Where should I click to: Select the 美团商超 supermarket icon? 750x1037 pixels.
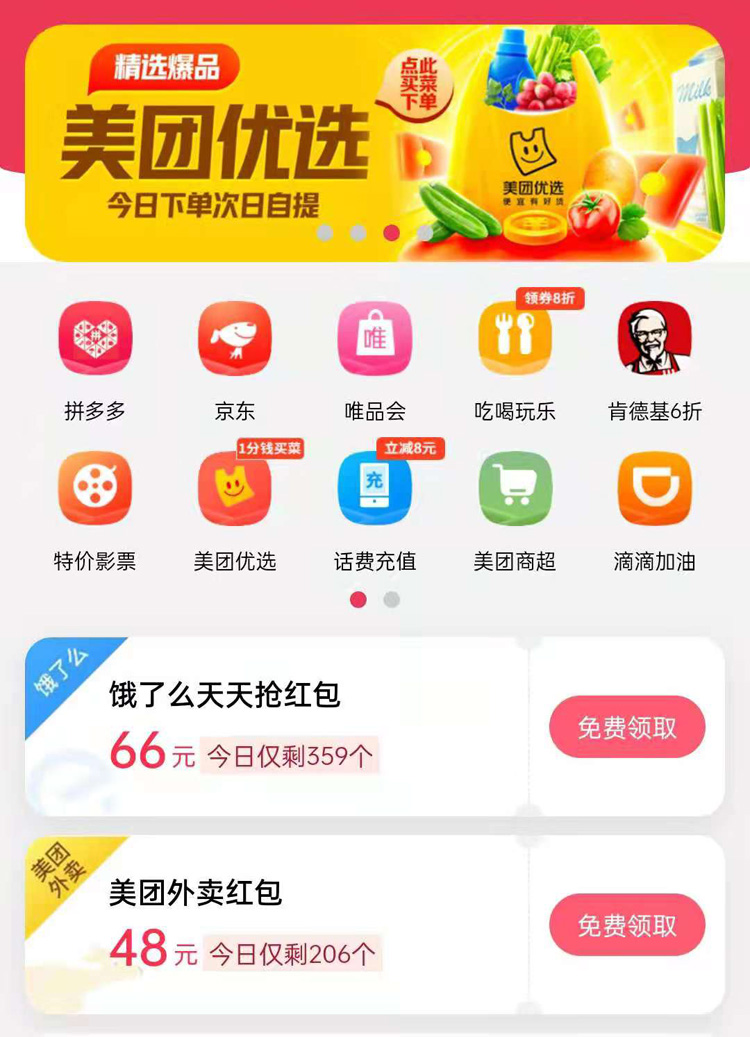tap(517, 490)
